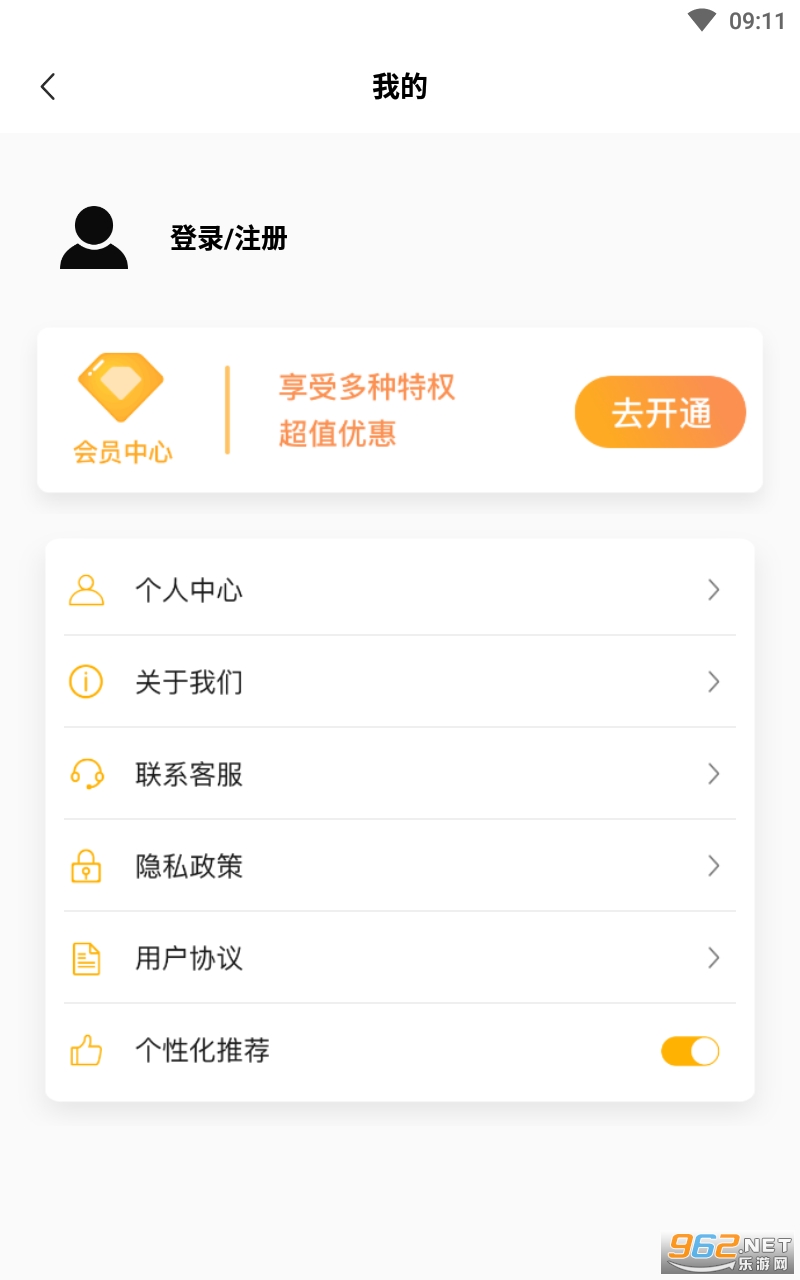This screenshot has width=800, height=1280.
Task: Open the 会员中心 diamond card
Action: [122, 408]
